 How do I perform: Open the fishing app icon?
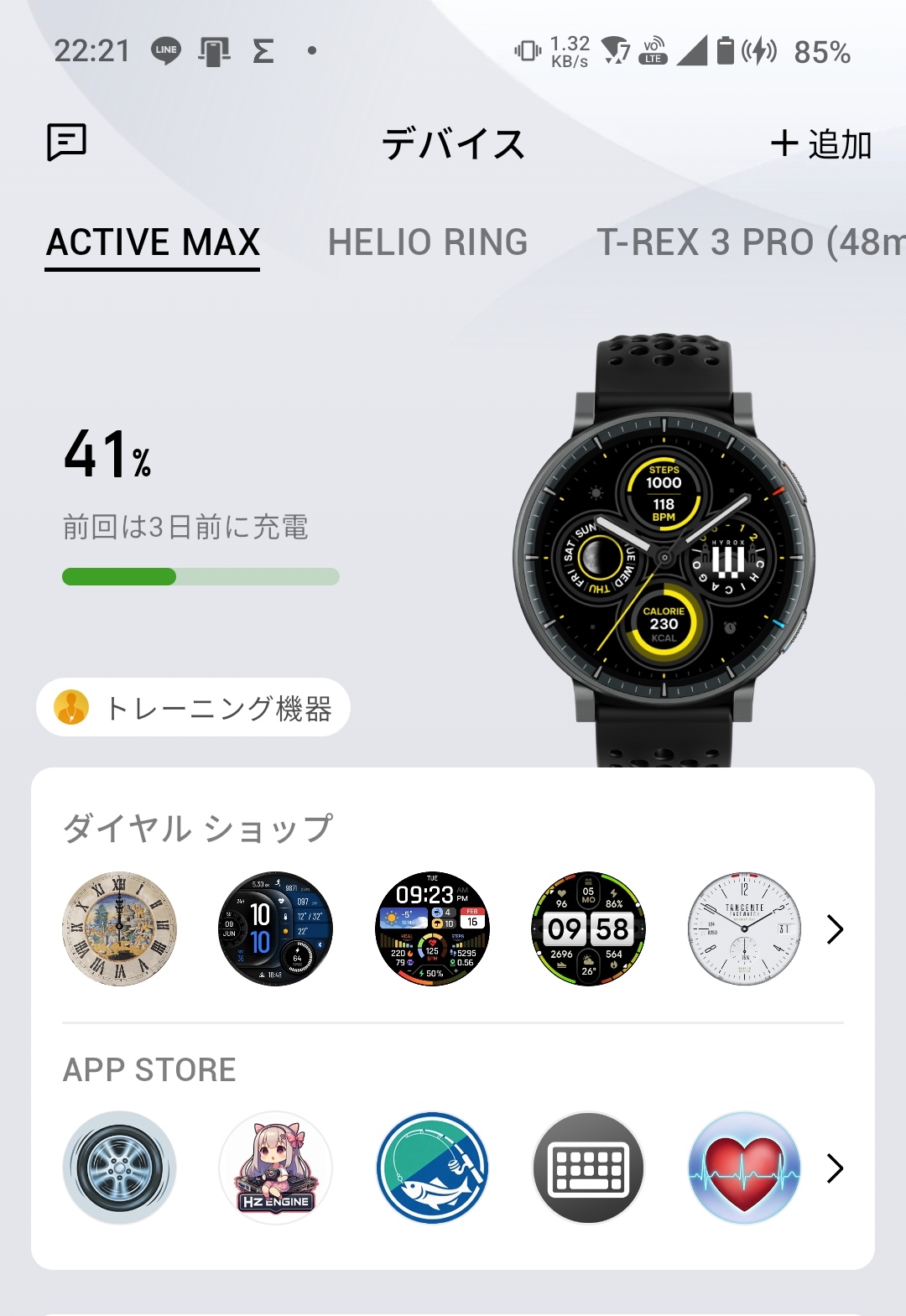432,1168
